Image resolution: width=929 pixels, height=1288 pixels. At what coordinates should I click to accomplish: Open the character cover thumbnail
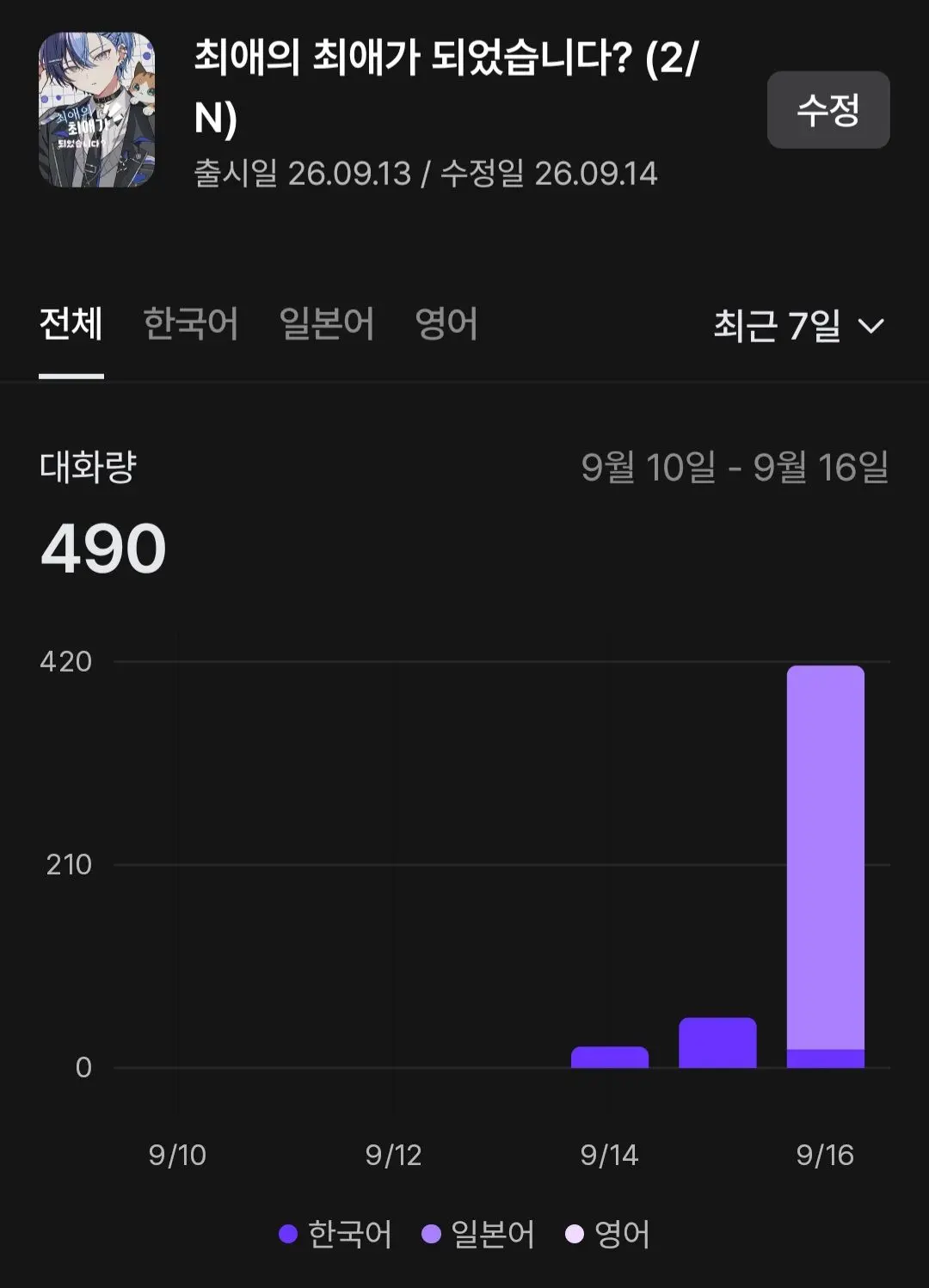(x=97, y=110)
